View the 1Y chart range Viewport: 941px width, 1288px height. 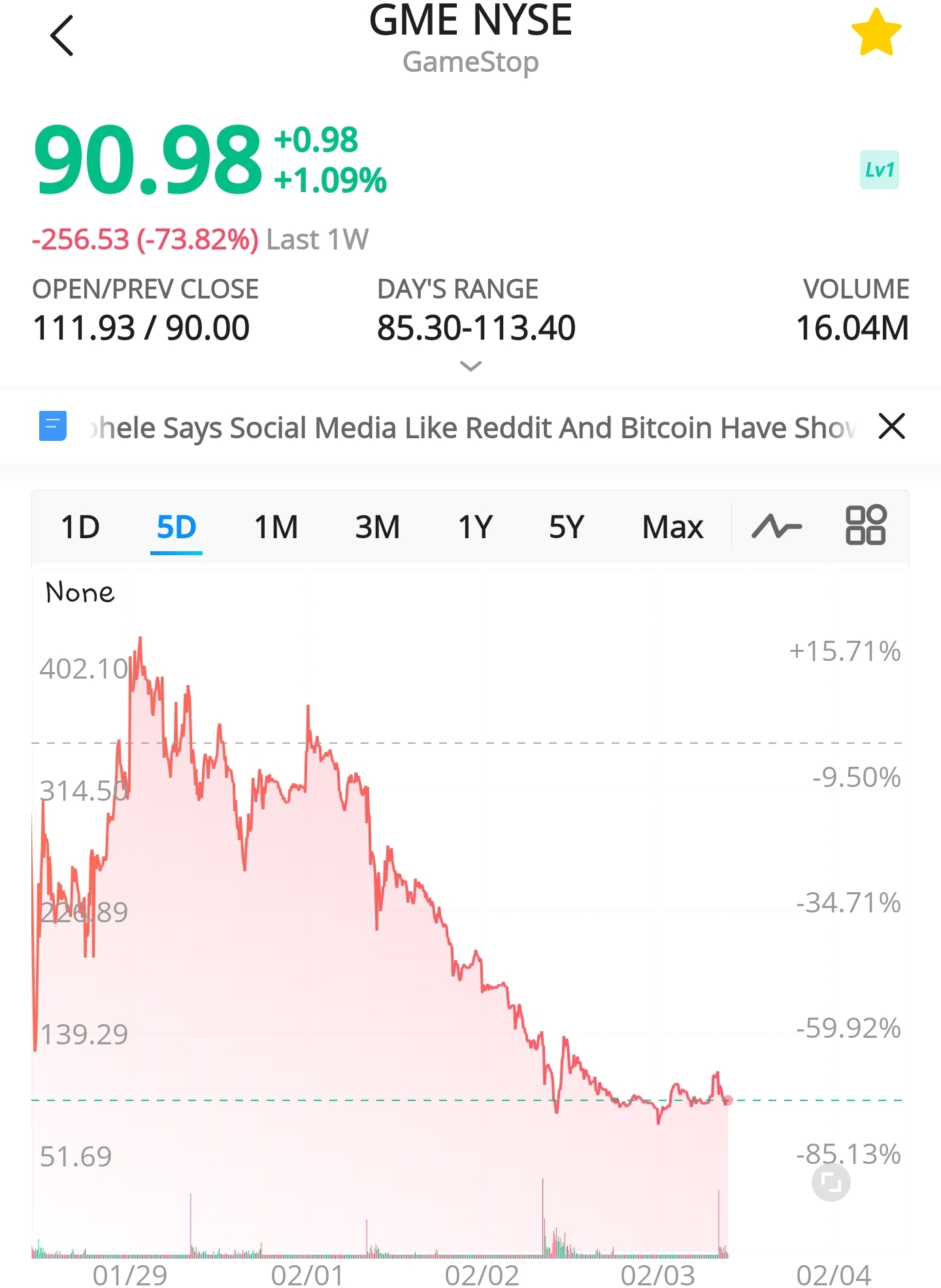pyautogui.click(x=475, y=527)
